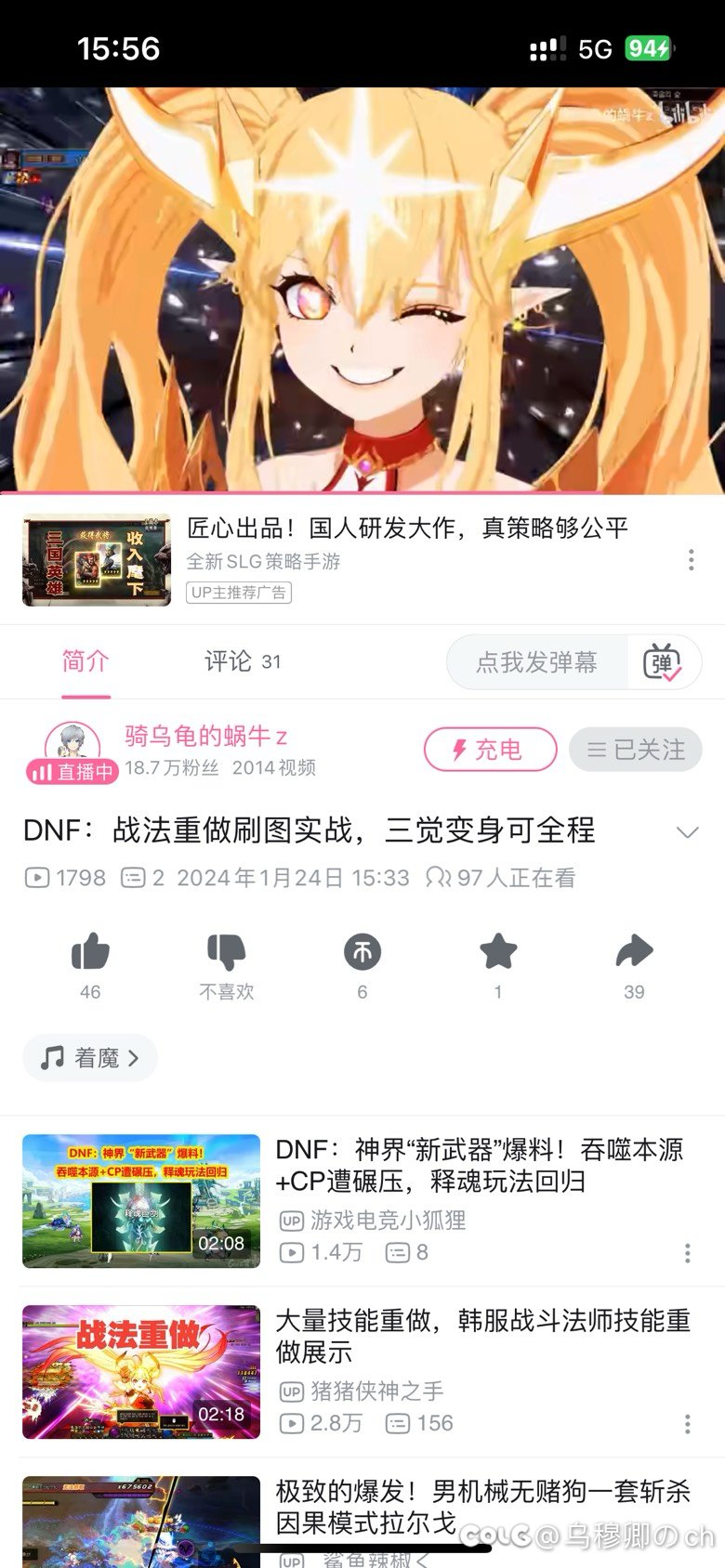Image resolution: width=725 pixels, height=1568 pixels.
Task: Give a coin to this video
Action: pos(362,952)
